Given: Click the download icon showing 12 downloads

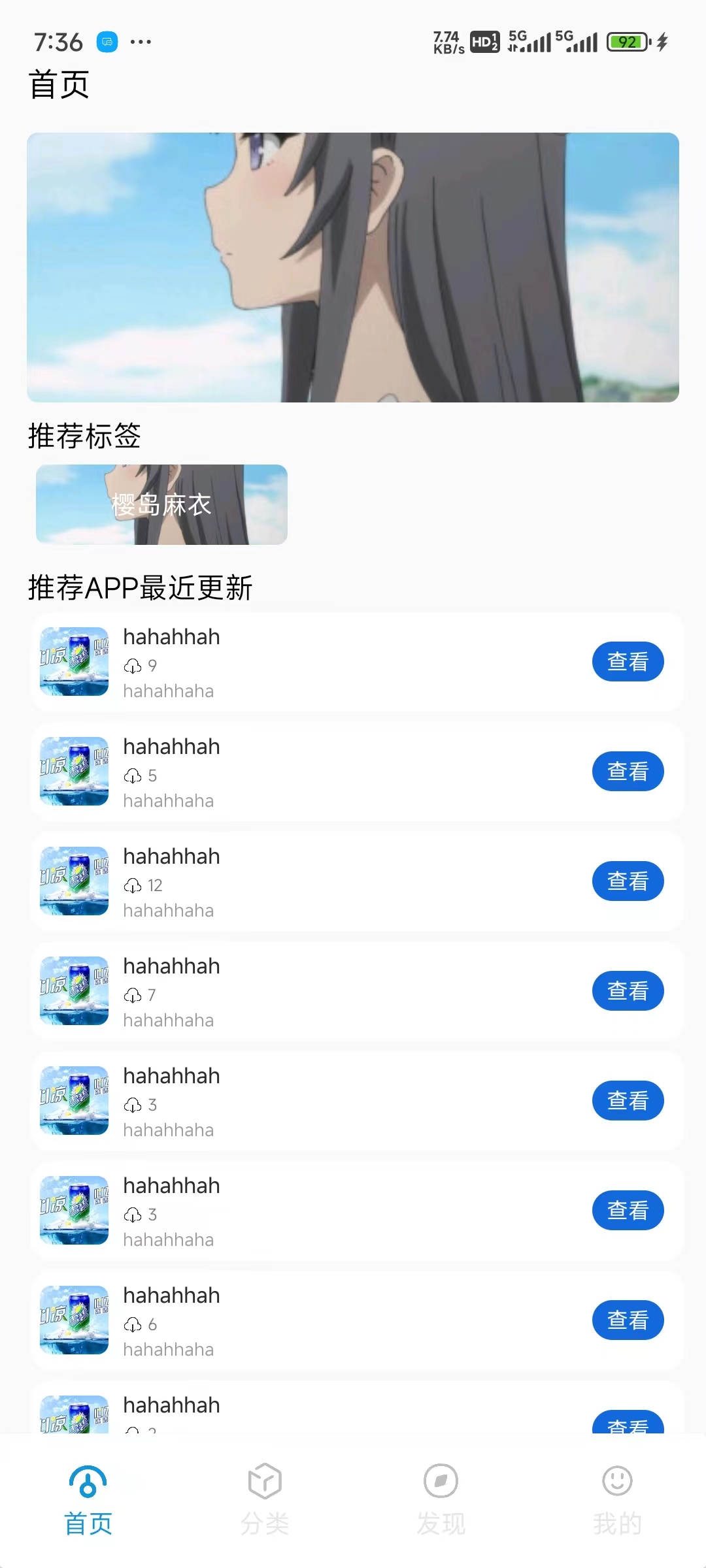Looking at the screenshot, I should (x=133, y=885).
